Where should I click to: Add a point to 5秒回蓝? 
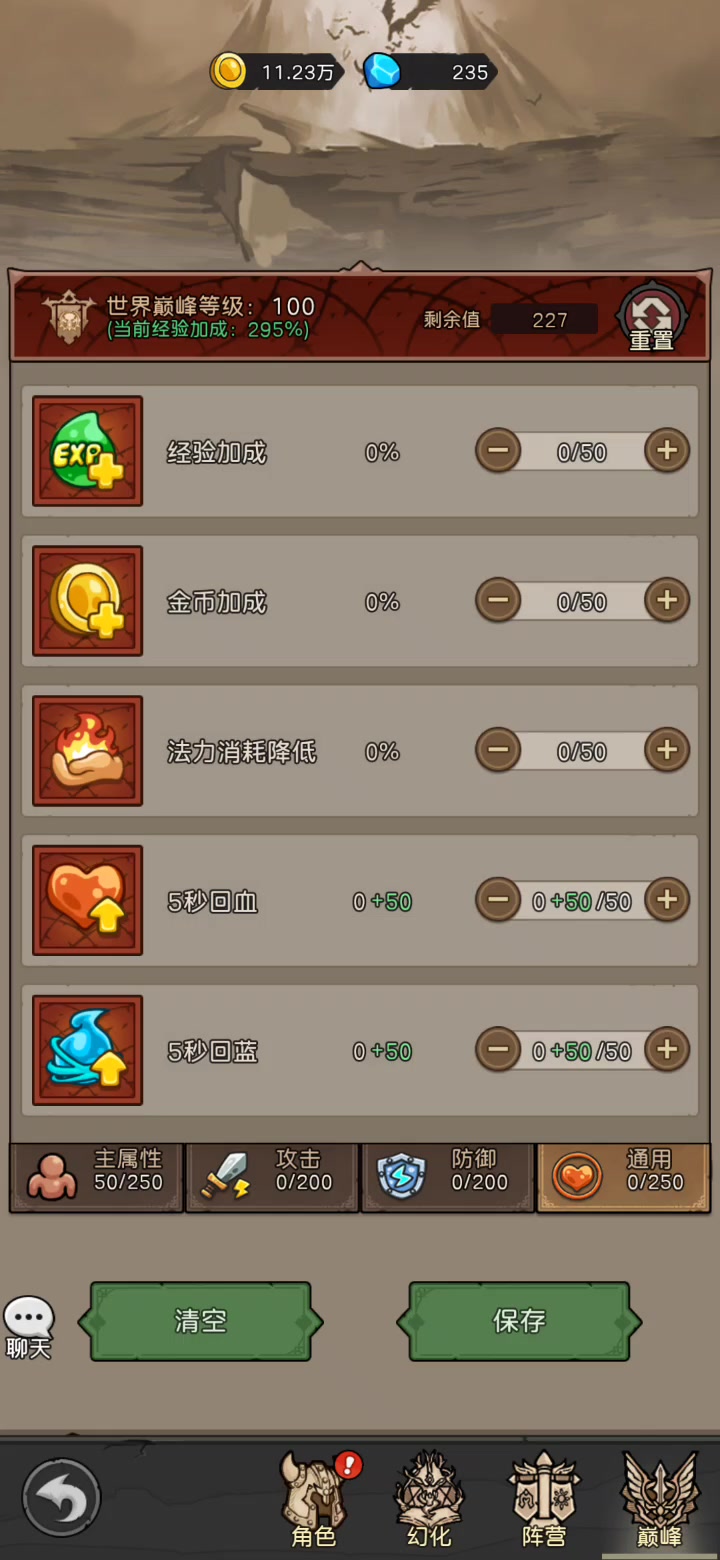coord(667,1050)
